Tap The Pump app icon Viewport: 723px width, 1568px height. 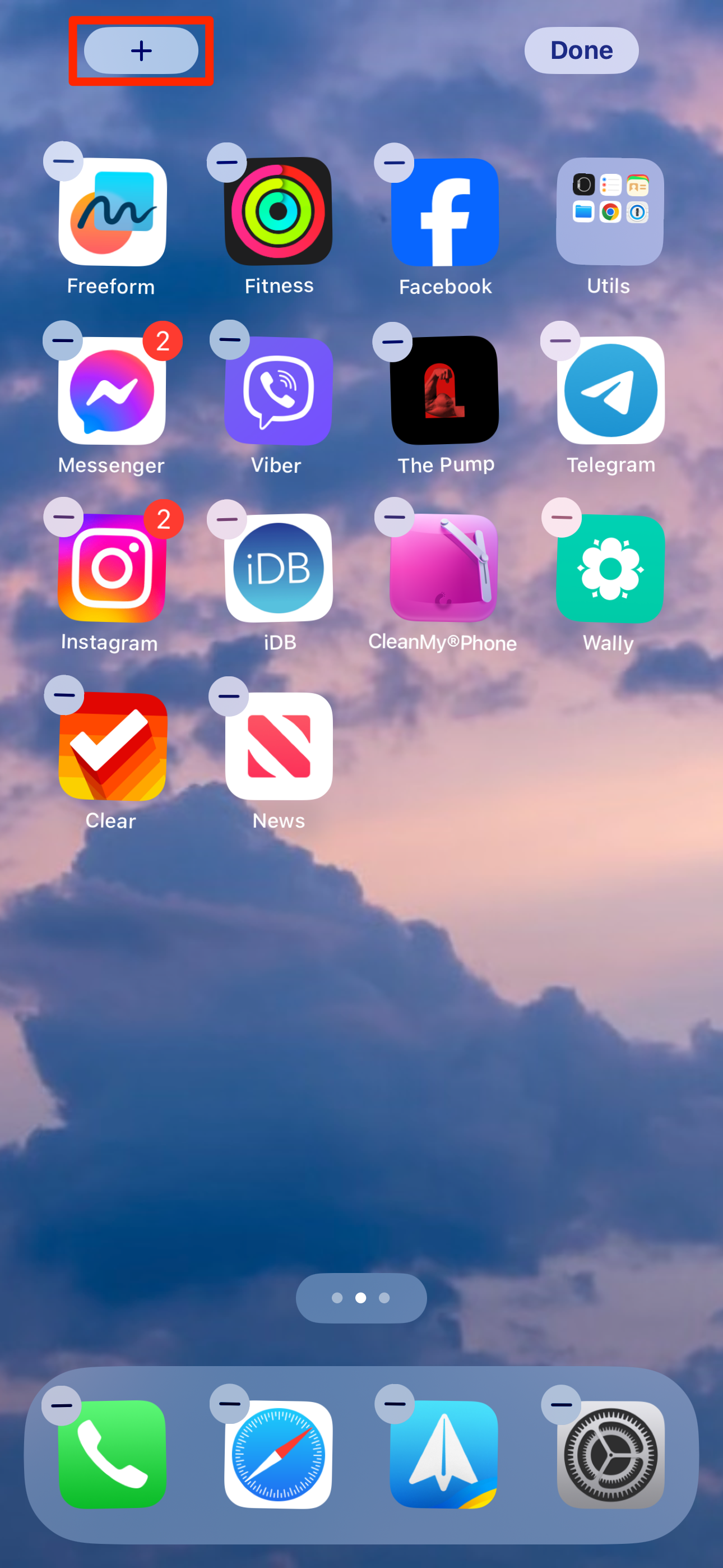pos(445,391)
